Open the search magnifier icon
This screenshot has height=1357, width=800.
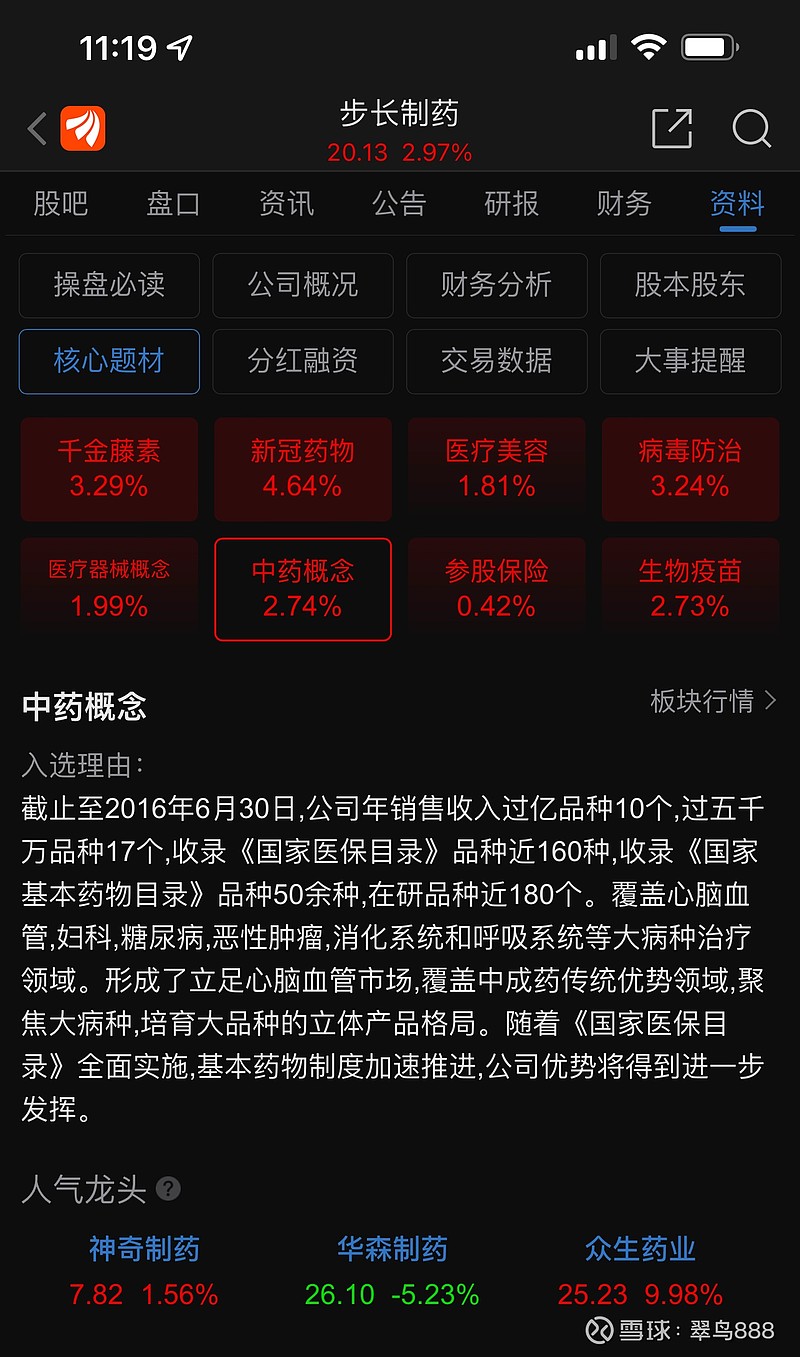tap(752, 129)
